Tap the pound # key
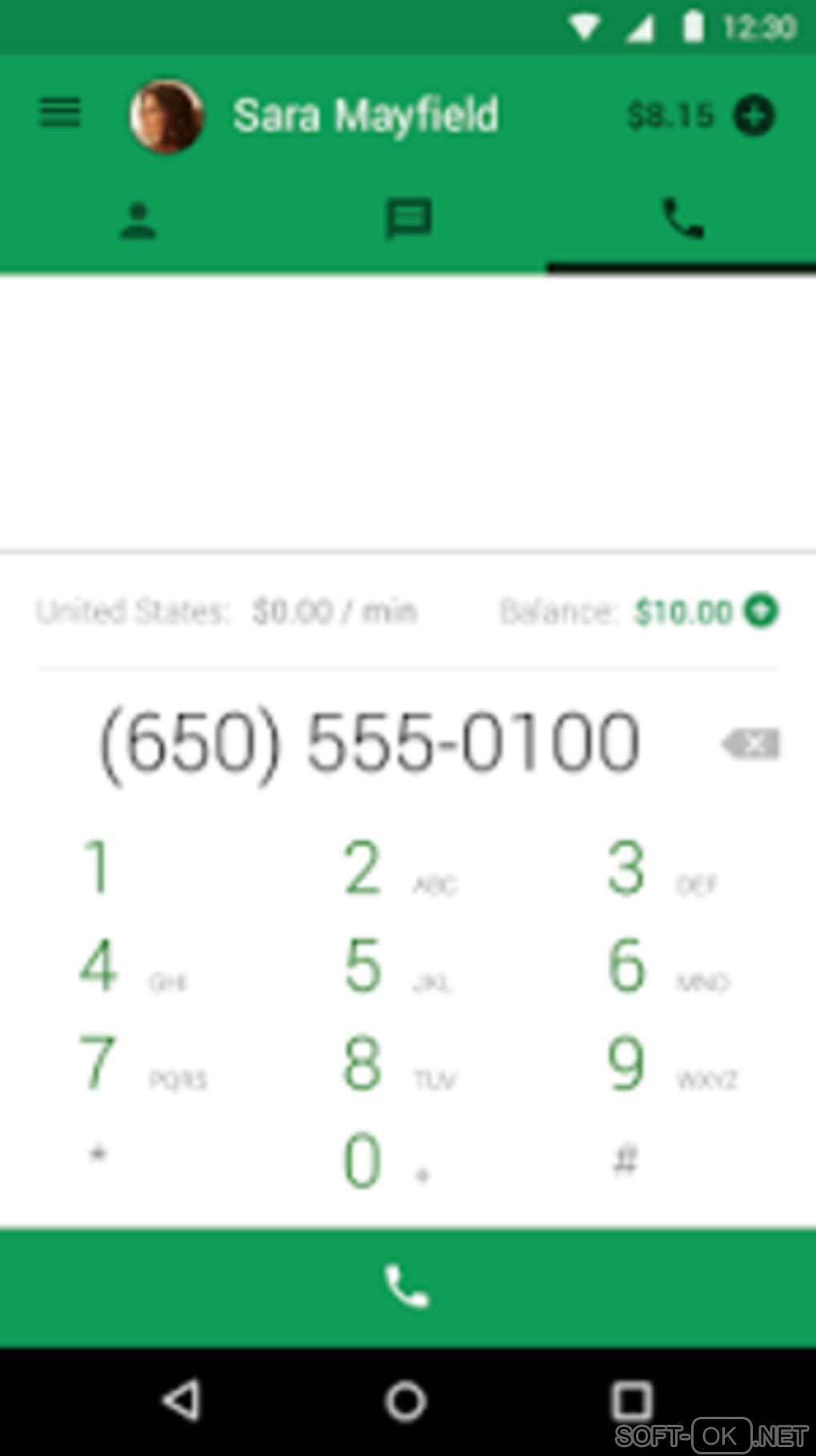 (x=625, y=1158)
